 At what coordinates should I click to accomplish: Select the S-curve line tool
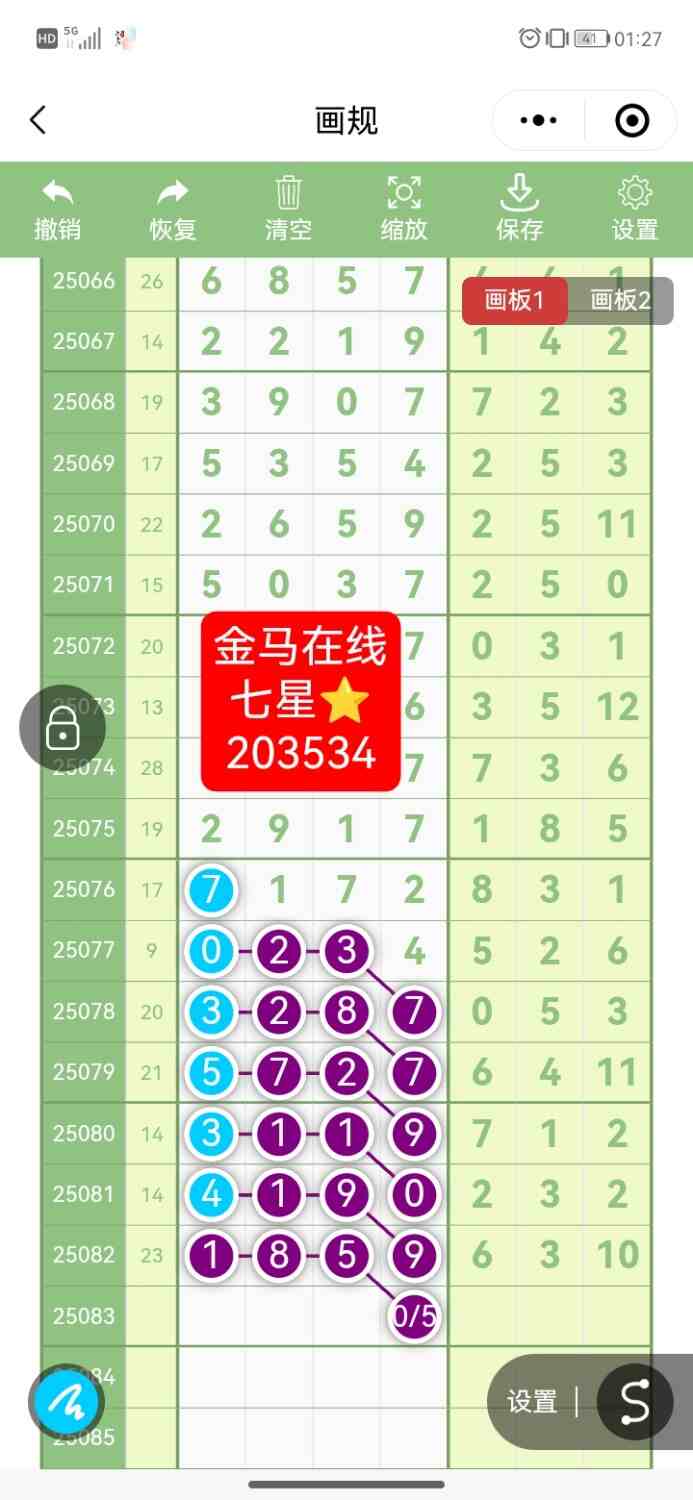[635, 1402]
